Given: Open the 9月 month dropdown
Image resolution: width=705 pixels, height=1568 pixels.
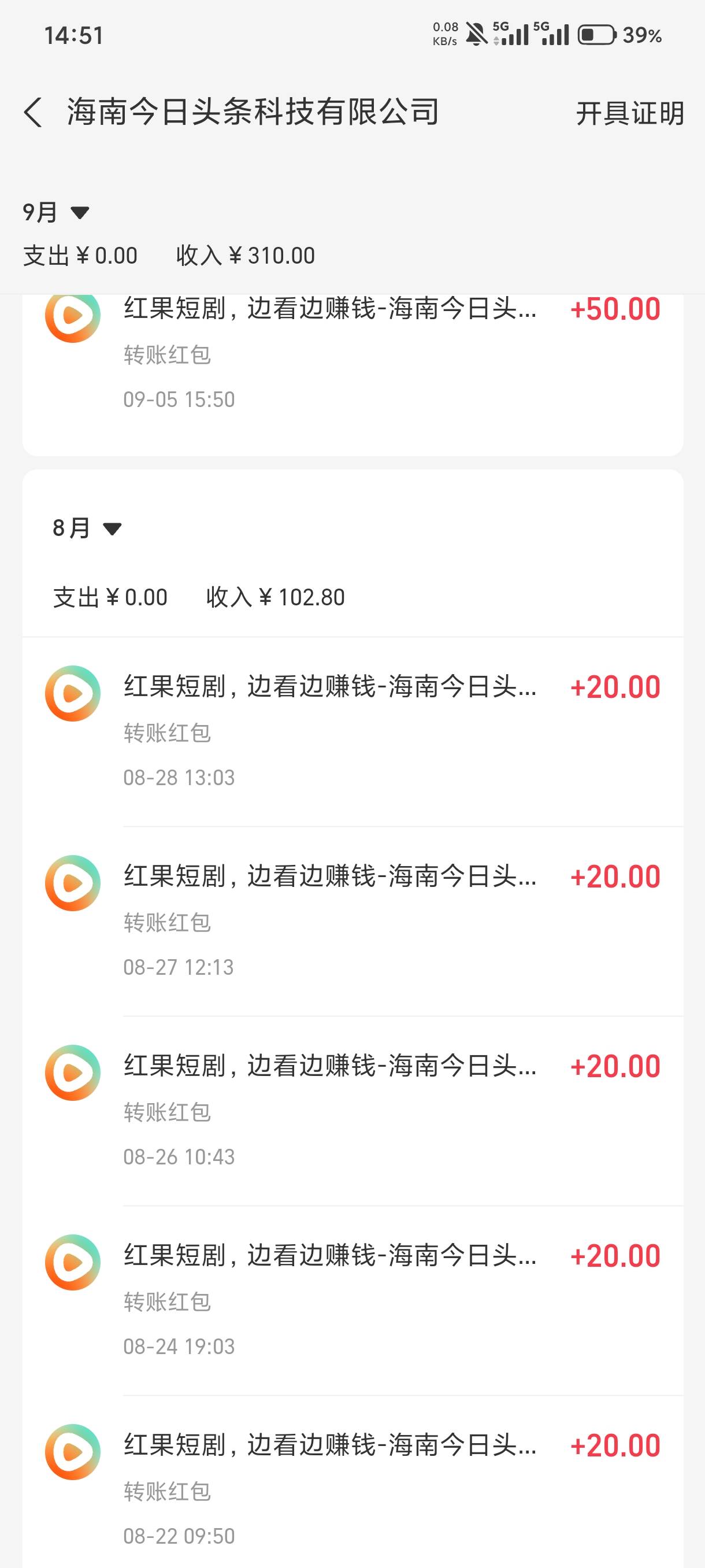Looking at the screenshot, I should click(x=56, y=212).
